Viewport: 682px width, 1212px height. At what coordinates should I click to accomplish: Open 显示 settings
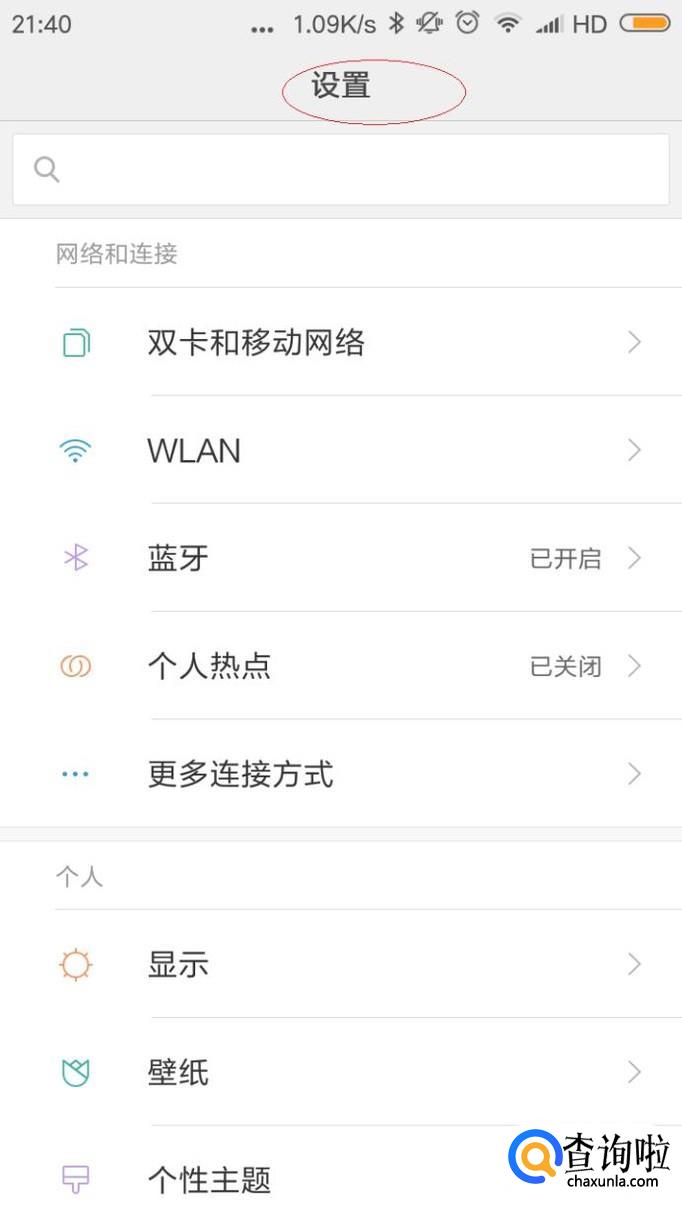[x=340, y=965]
